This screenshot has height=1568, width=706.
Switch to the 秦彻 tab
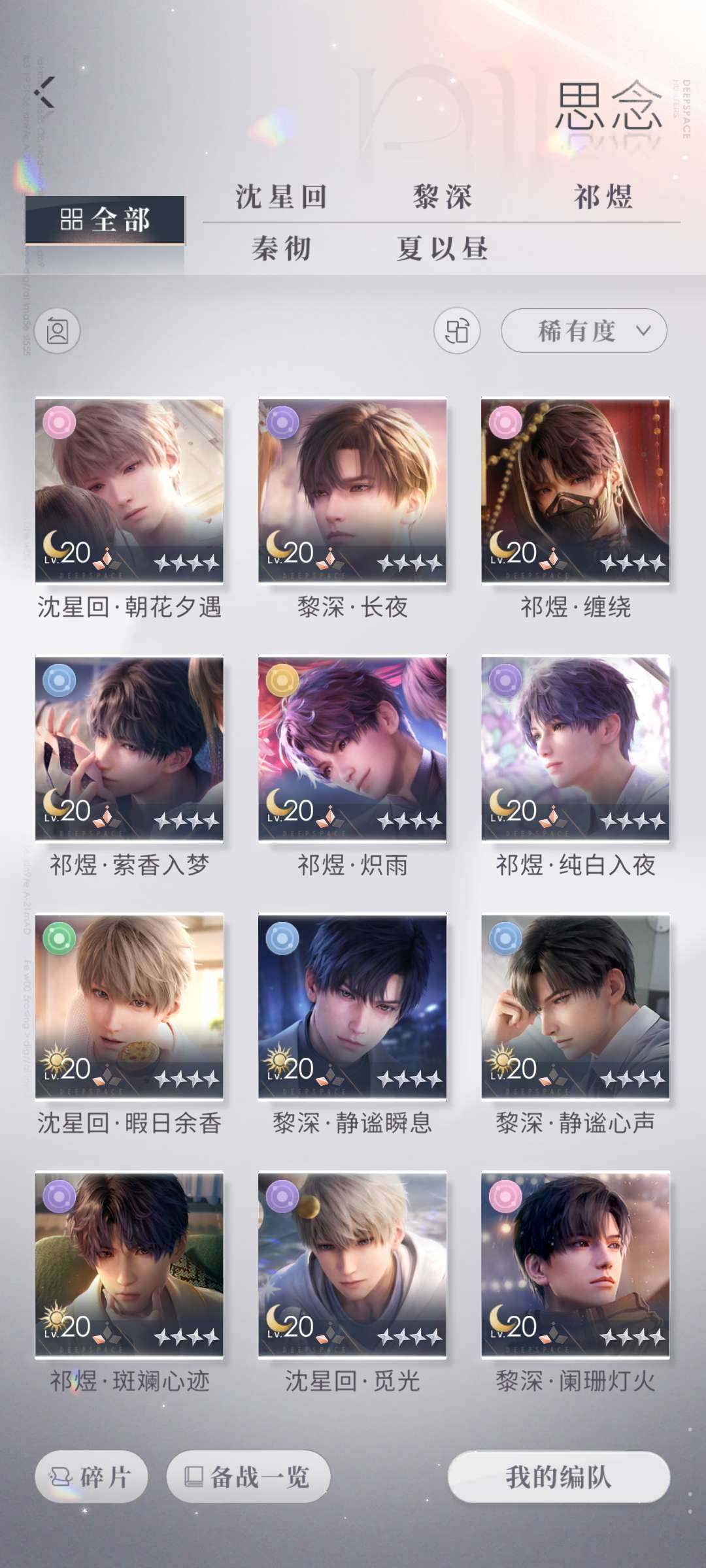281,249
